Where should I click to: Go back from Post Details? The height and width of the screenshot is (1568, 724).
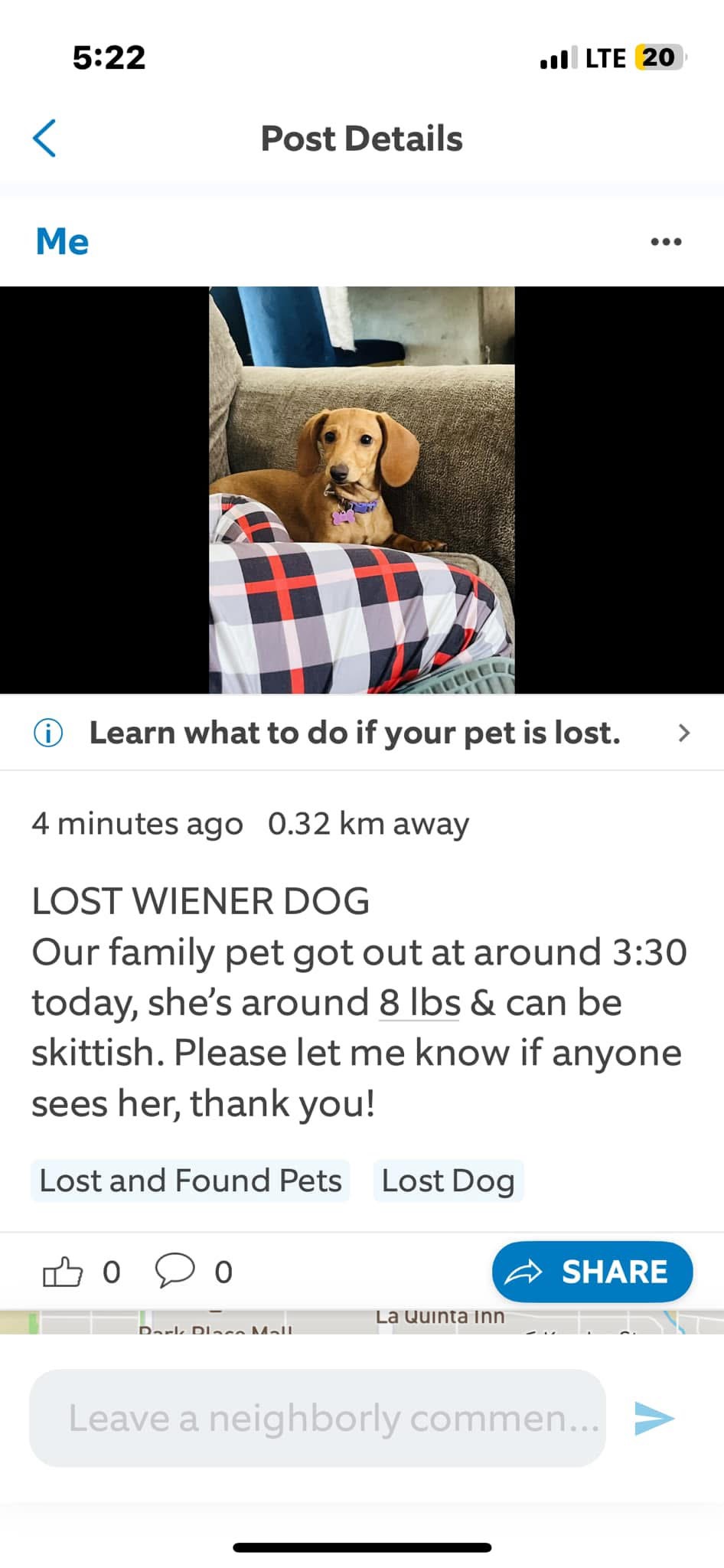[45, 139]
